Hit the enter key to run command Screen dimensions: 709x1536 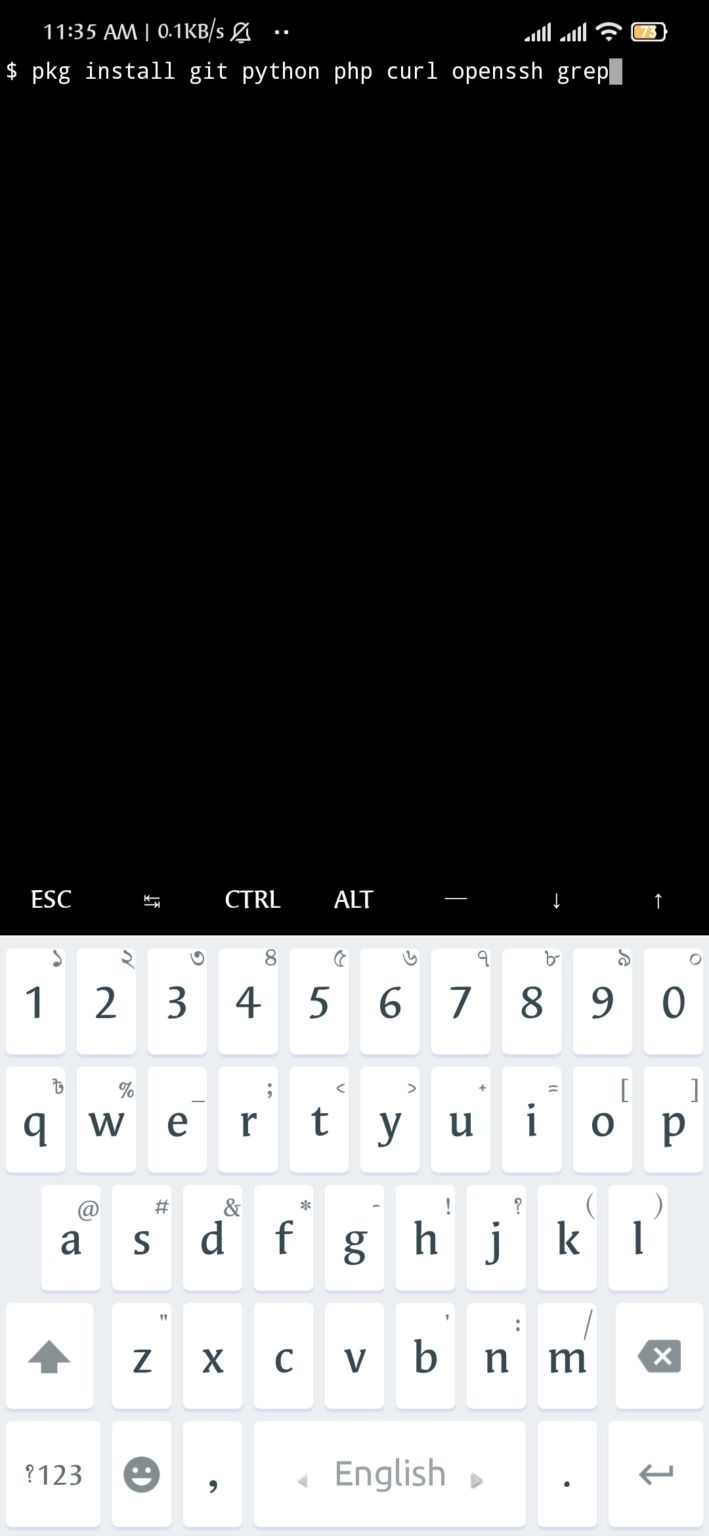pos(656,1472)
